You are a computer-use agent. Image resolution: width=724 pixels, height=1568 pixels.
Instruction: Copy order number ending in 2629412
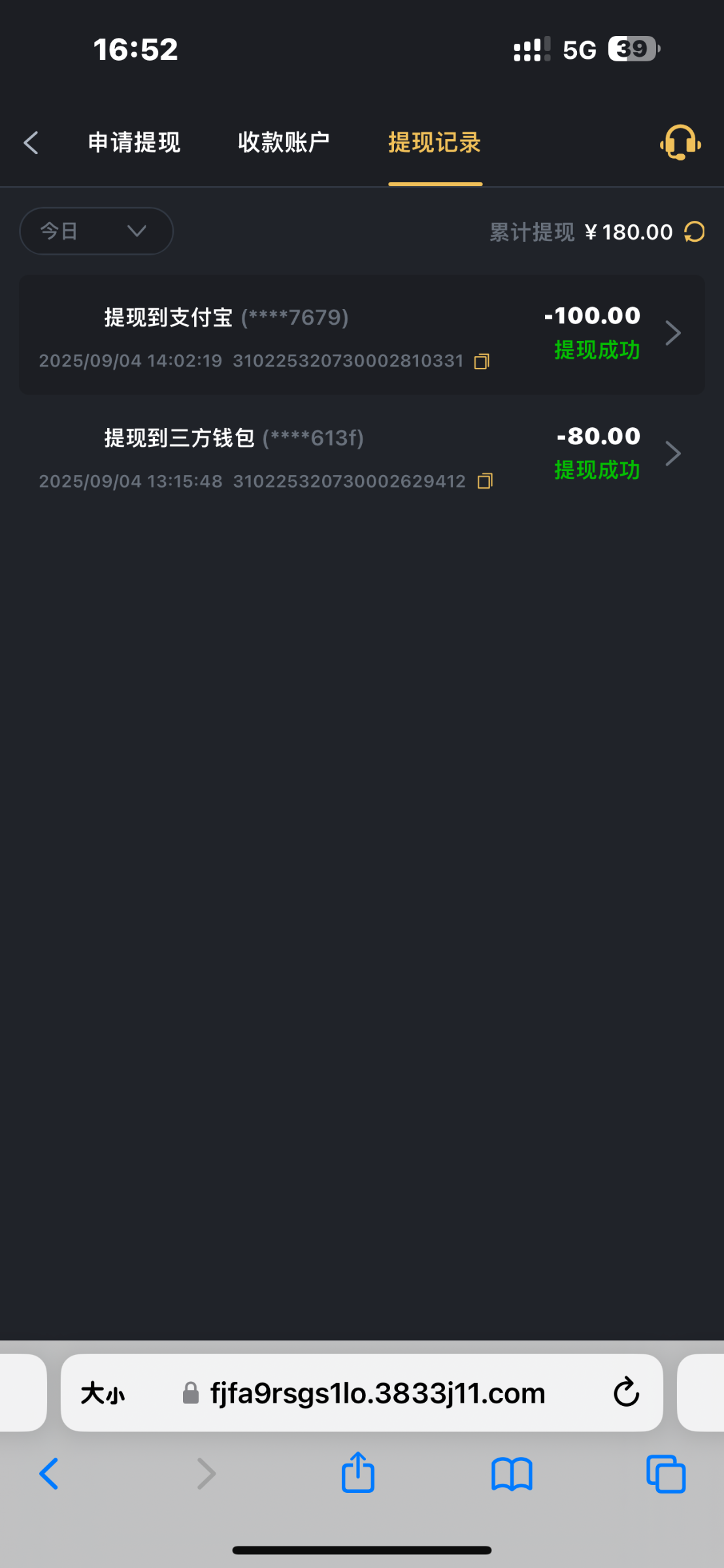tap(485, 482)
